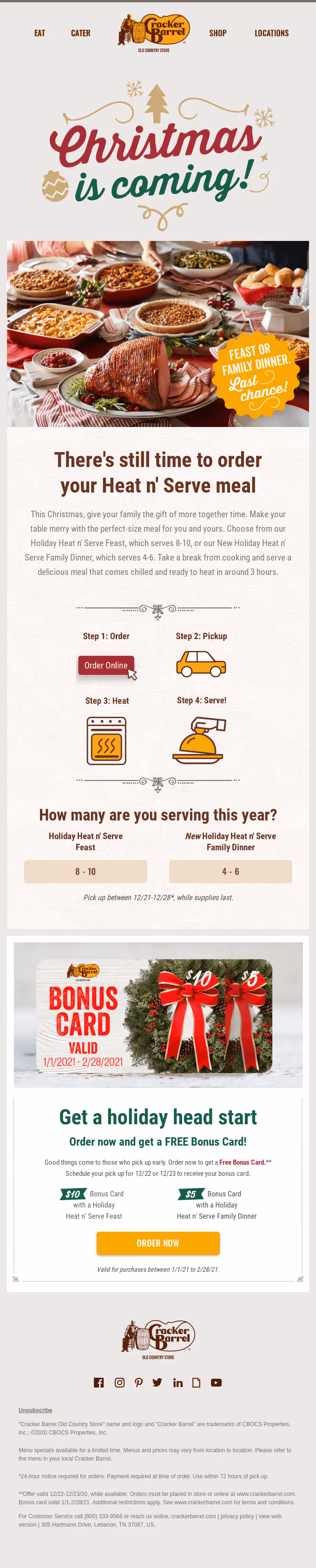316x1568 pixels.
Task: Visit Cracker Barrel's Facebook page
Action: coord(99,1382)
